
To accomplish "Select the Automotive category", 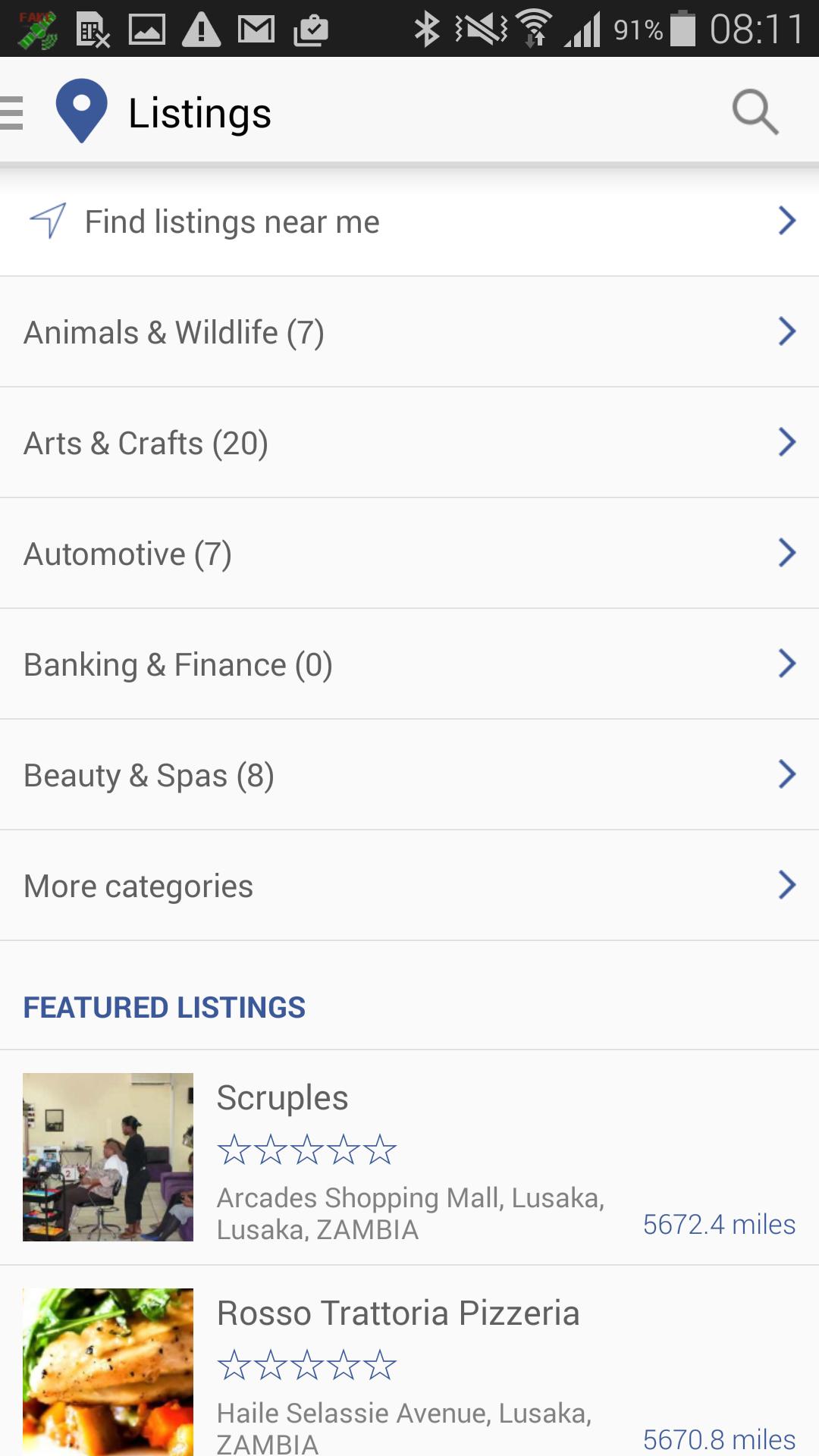I will [409, 554].
